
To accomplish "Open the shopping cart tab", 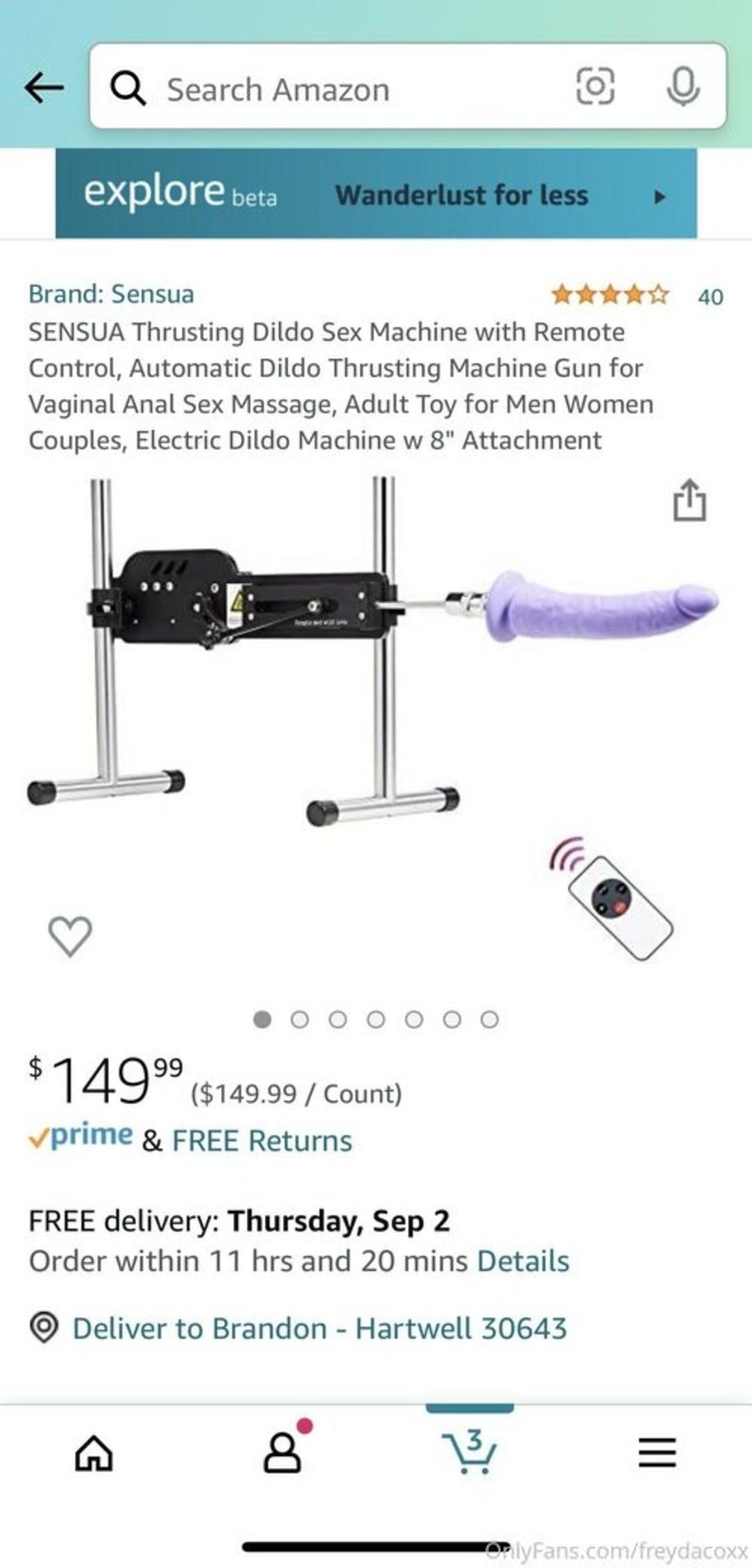I will point(470,1451).
